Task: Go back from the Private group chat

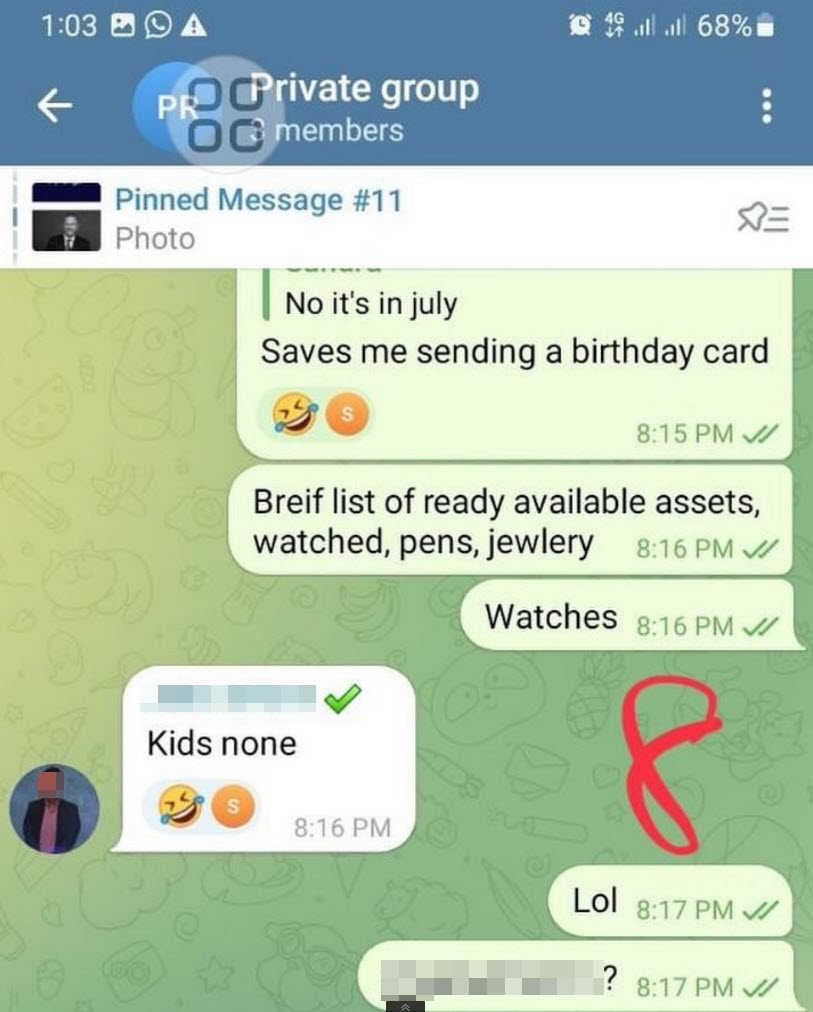Action: [56, 107]
